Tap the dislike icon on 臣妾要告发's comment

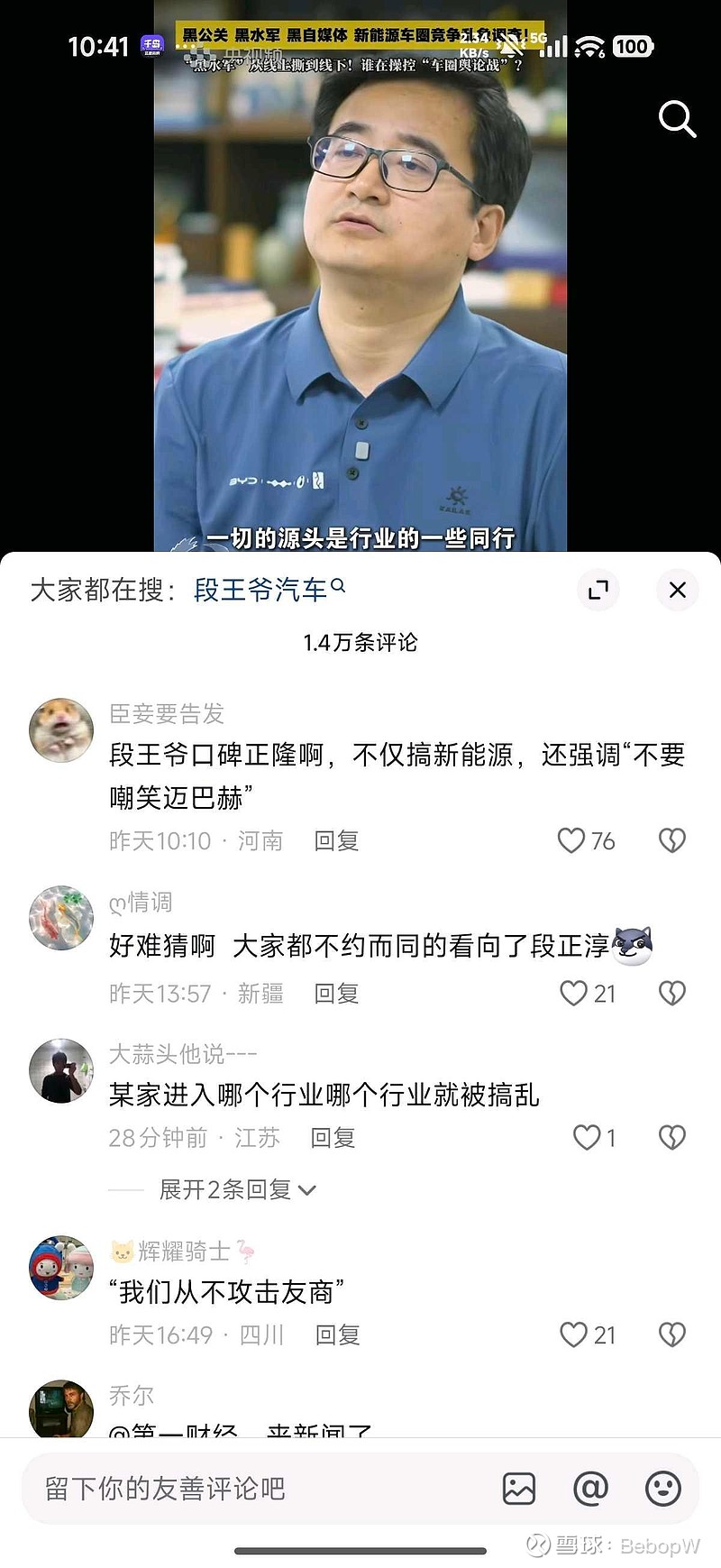pyautogui.click(x=671, y=839)
